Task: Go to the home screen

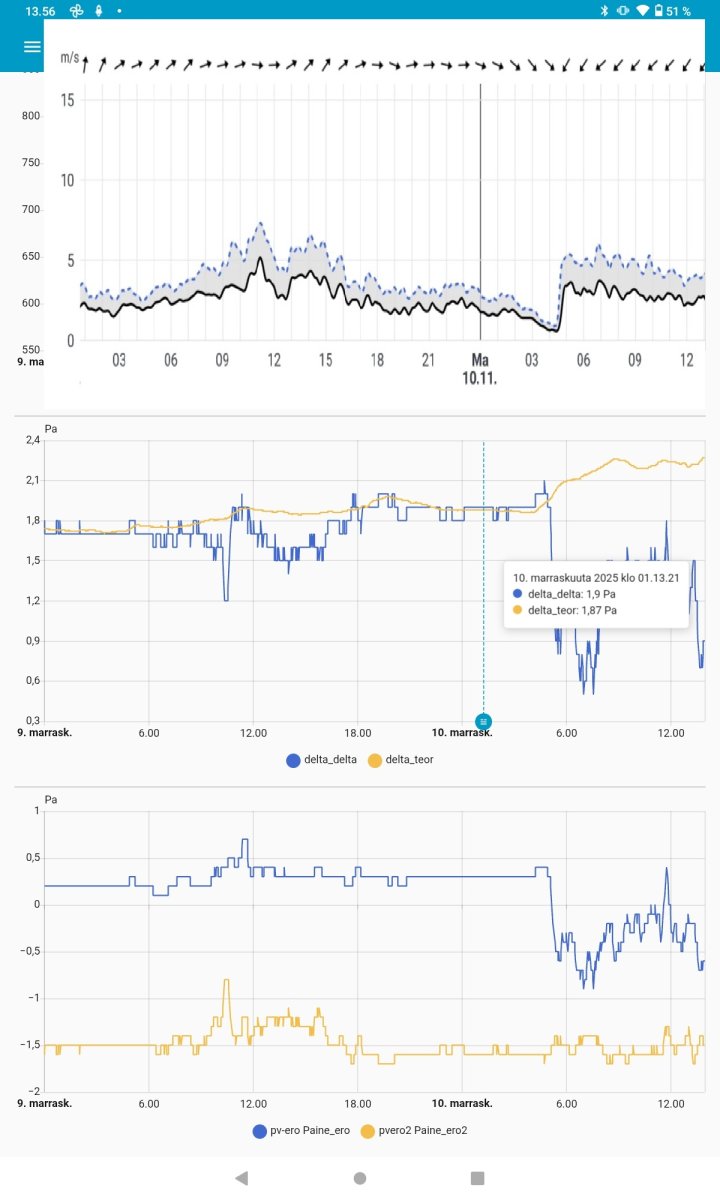Action: (x=360, y=1178)
